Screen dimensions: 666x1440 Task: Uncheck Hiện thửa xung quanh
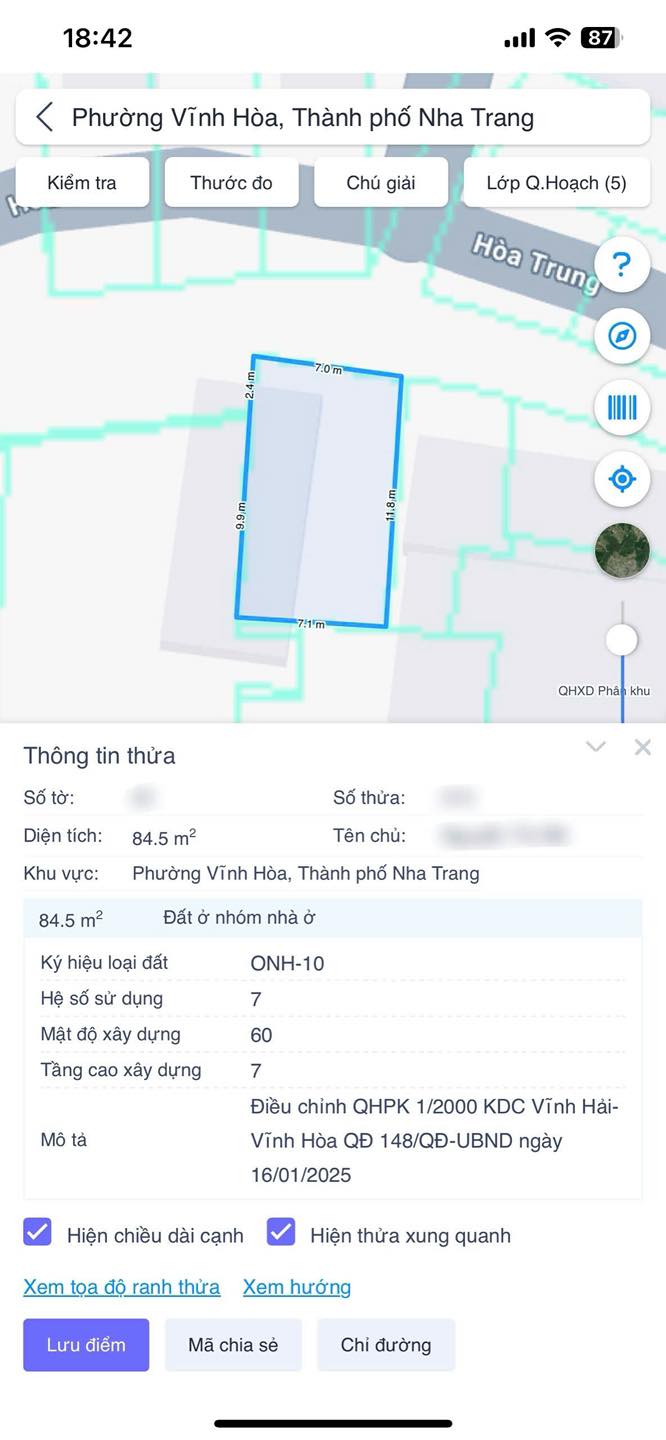pyautogui.click(x=281, y=1232)
